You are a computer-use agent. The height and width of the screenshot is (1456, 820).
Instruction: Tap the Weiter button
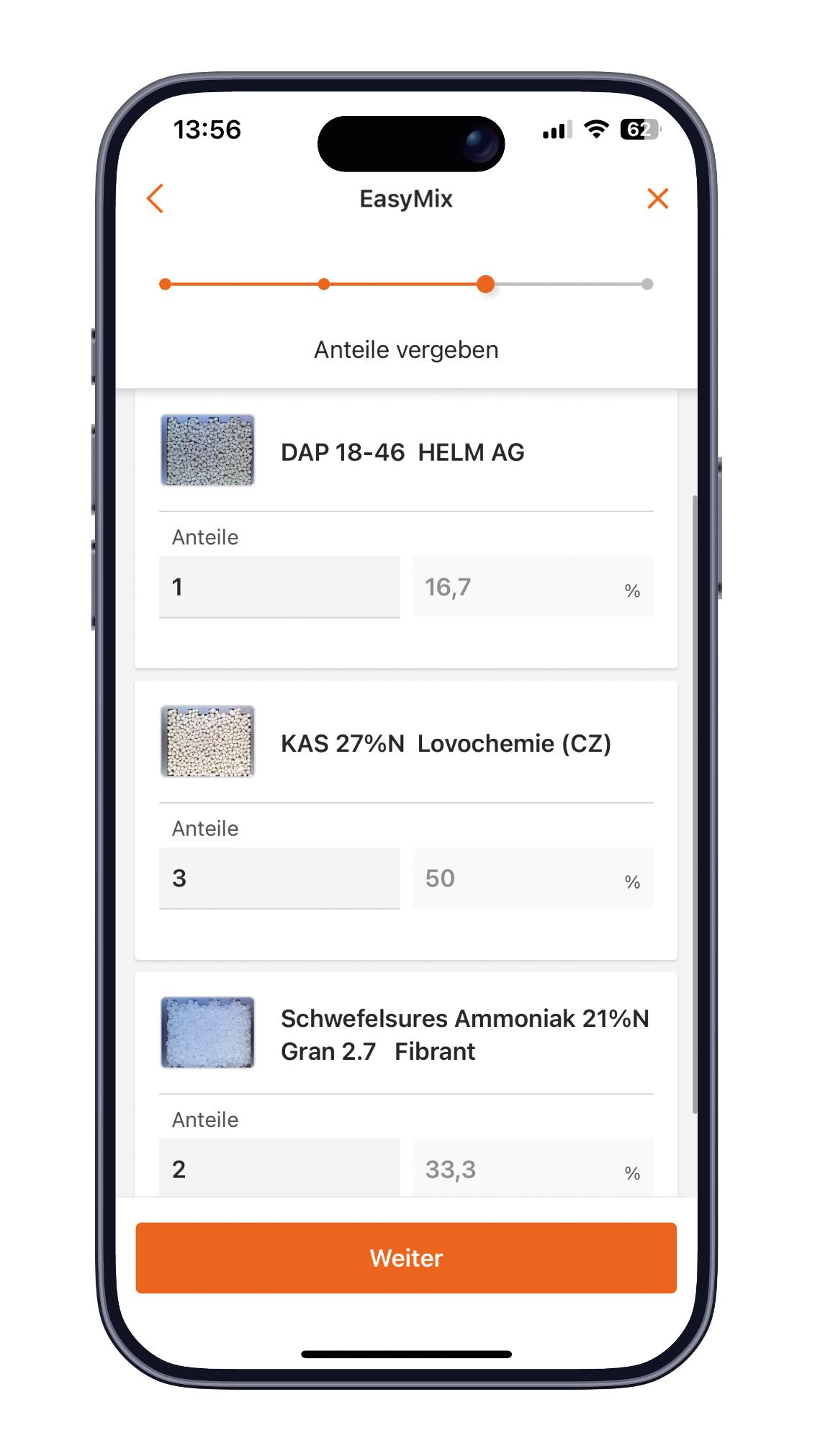point(406,1258)
